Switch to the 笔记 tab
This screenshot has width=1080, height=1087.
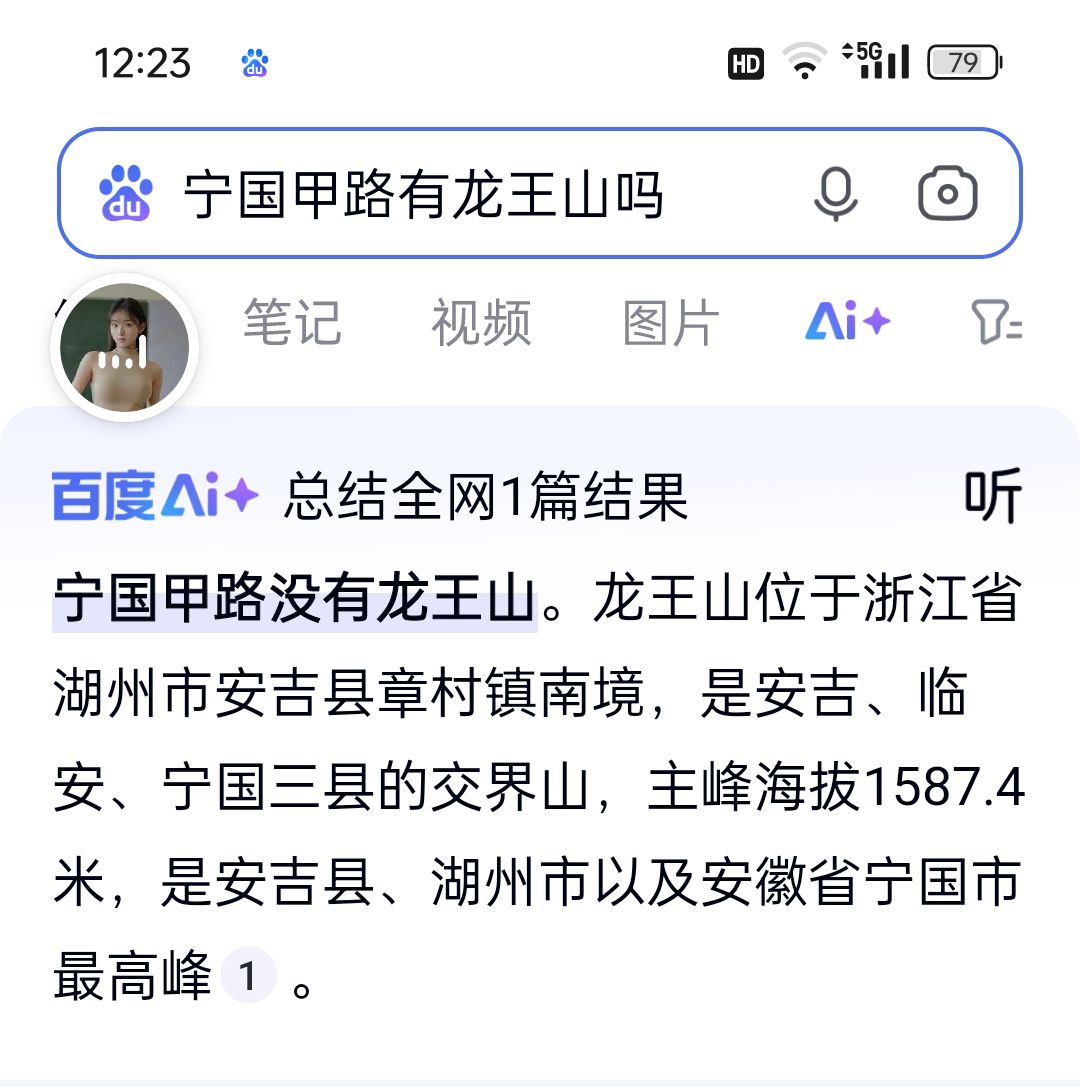[x=293, y=324]
